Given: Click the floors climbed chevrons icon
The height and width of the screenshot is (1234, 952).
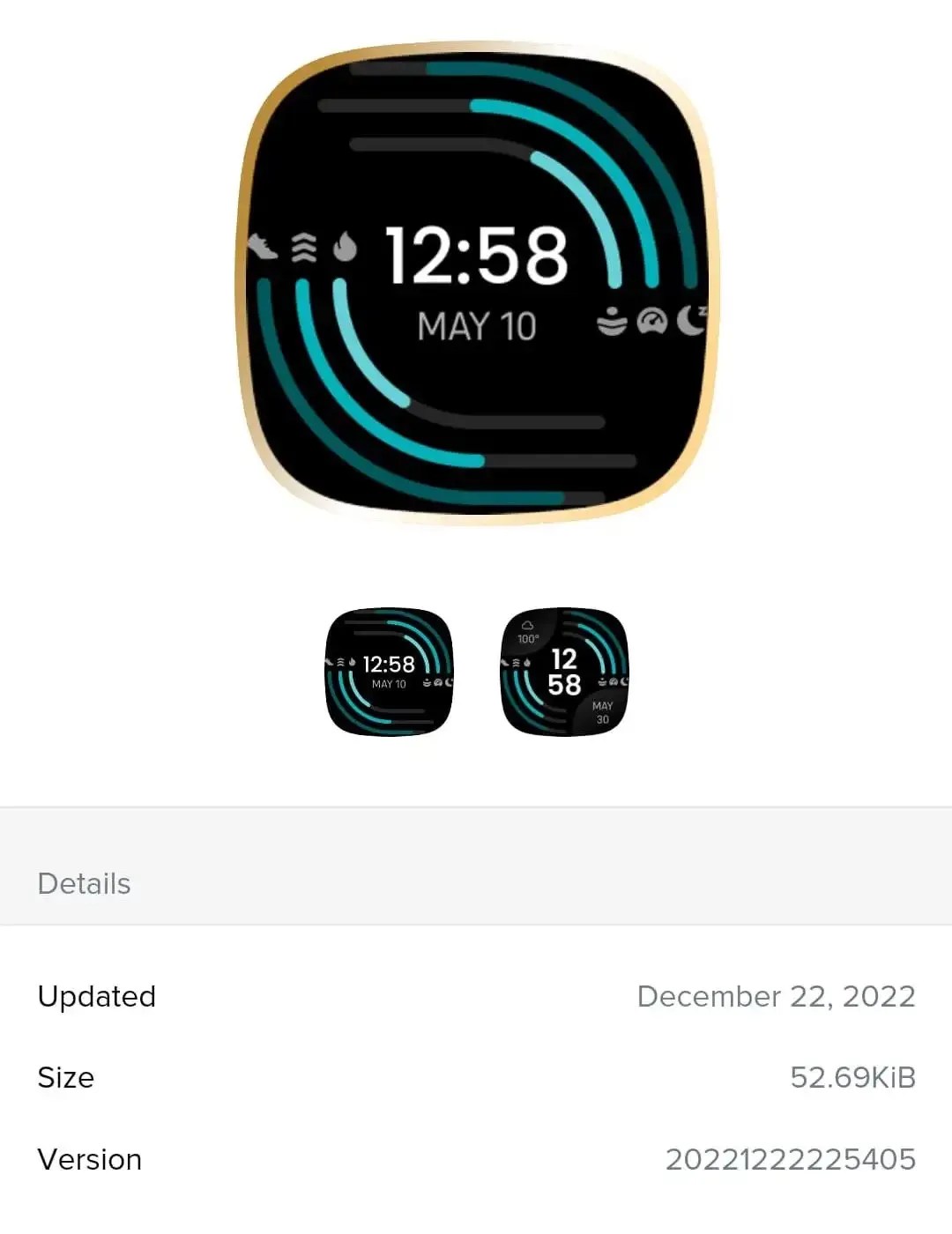Looking at the screenshot, I should coord(302,245).
